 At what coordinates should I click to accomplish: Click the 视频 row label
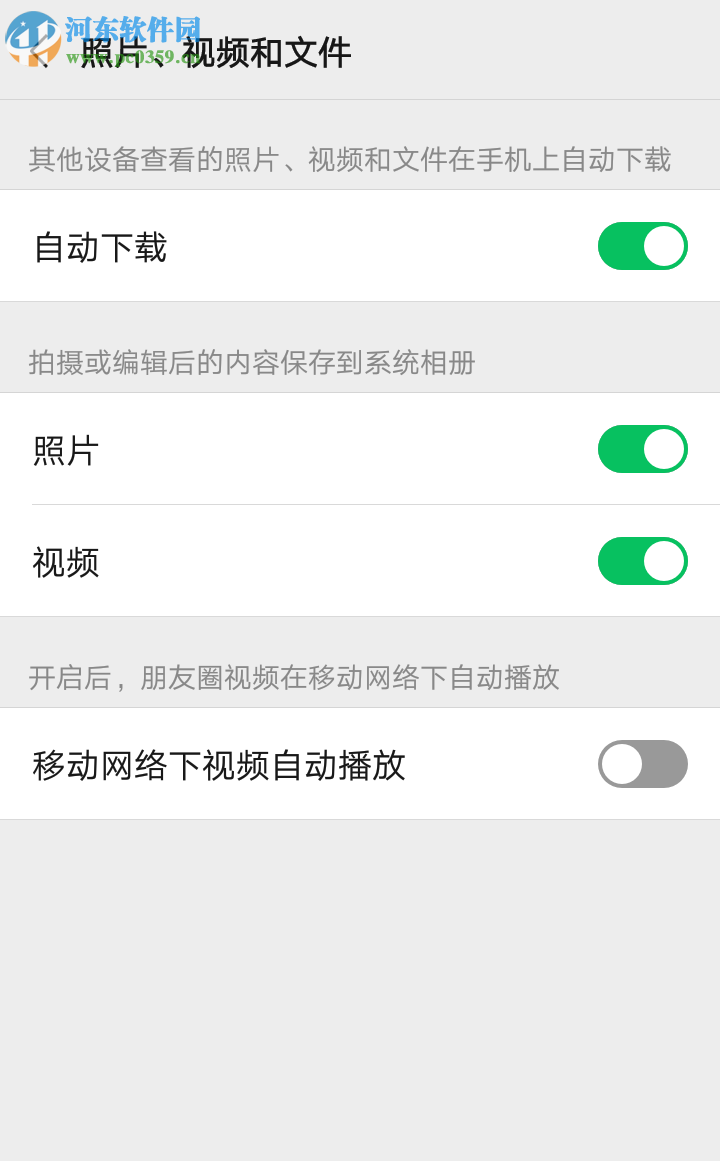click(66, 561)
